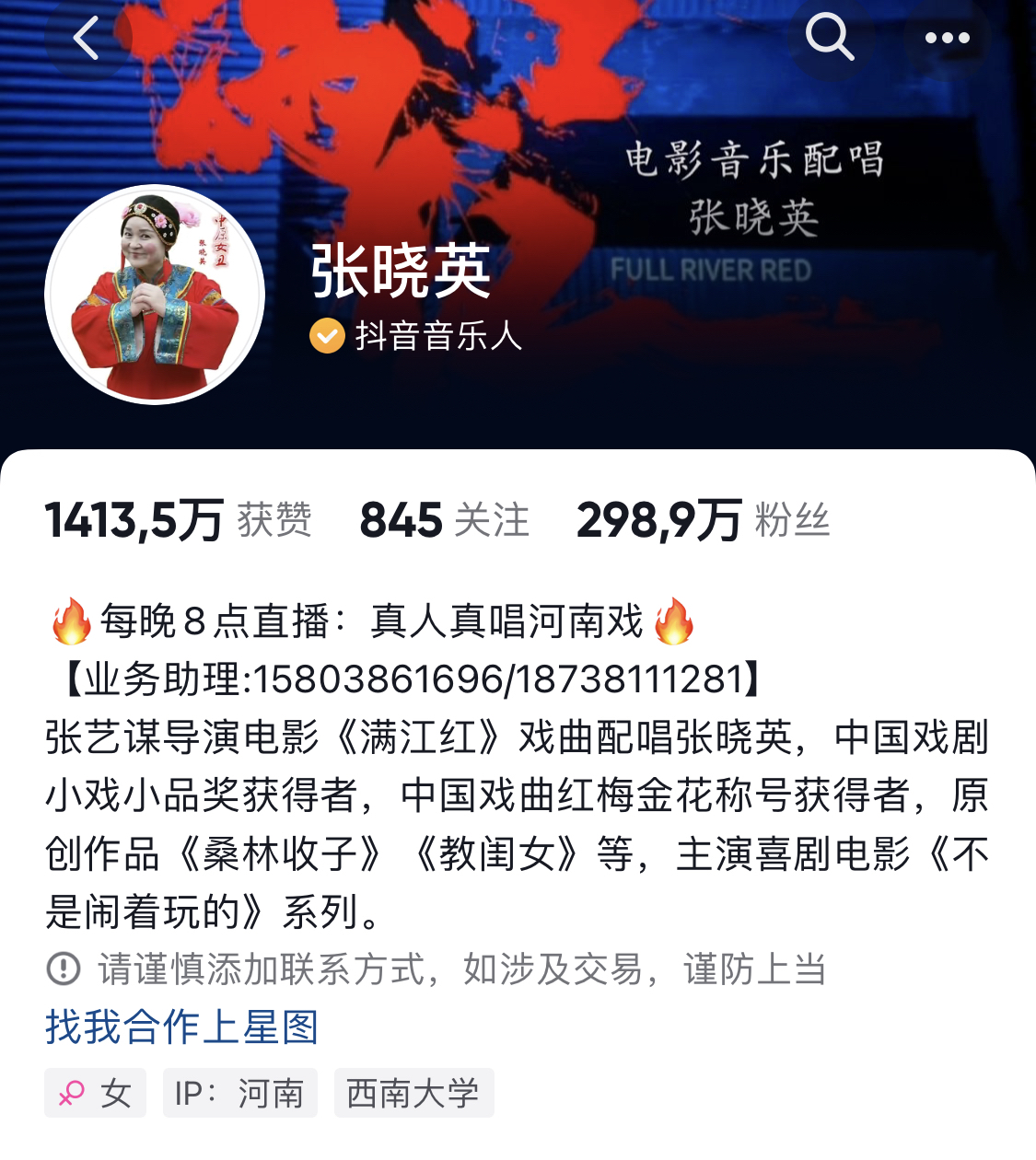
Task: Open the 845 关注 following list
Action: (x=444, y=520)
